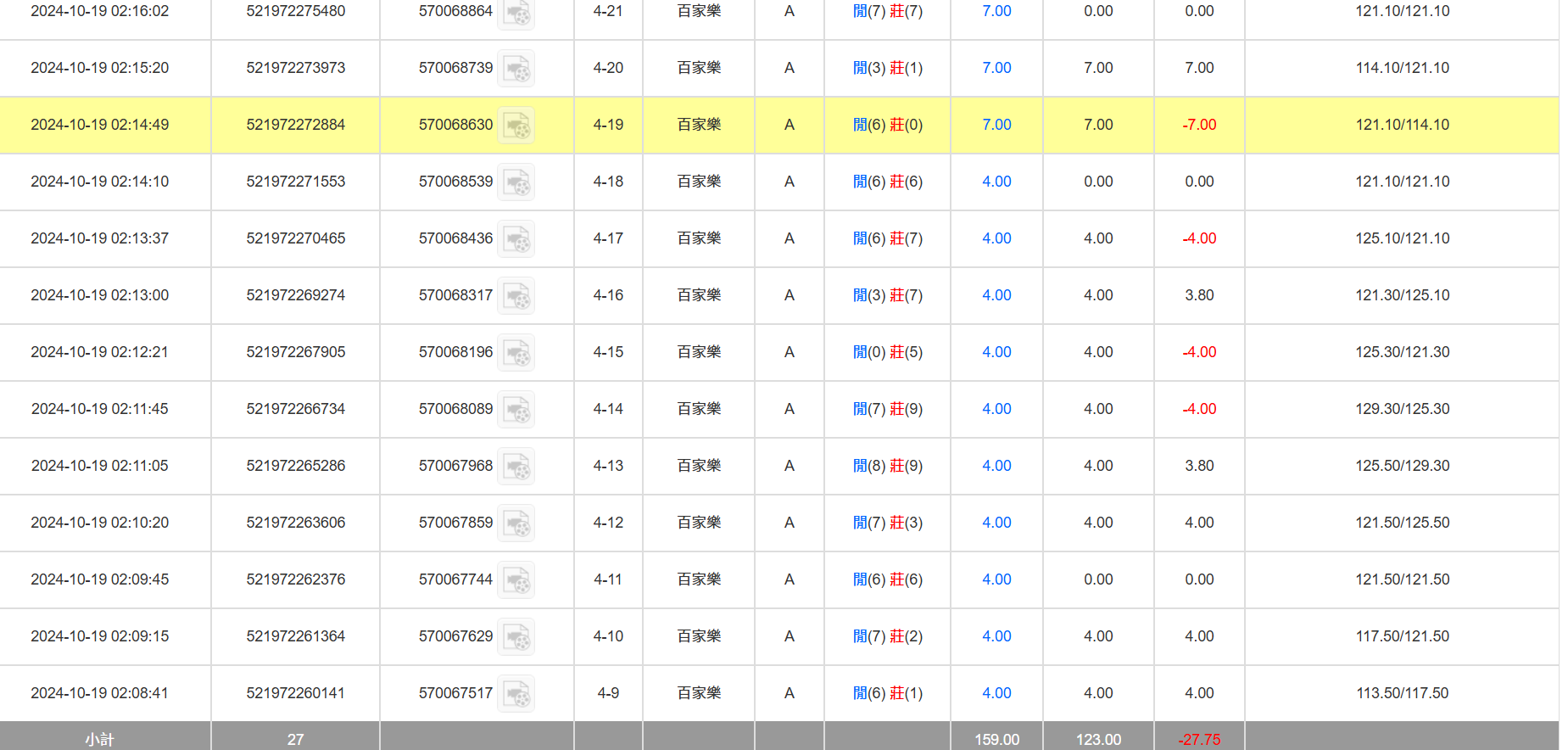The width and height of the screenshot is (1568, 750).
Task: Watch the replay for round 570067744
Action: pos(516,580)
